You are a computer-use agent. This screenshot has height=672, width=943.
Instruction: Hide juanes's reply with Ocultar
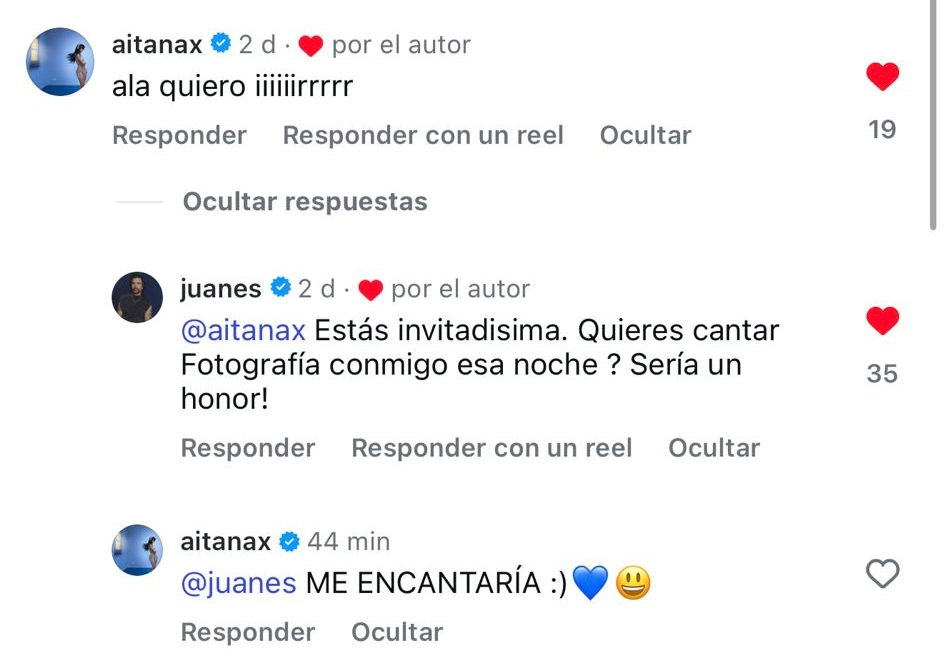click(x=714, y=448)
